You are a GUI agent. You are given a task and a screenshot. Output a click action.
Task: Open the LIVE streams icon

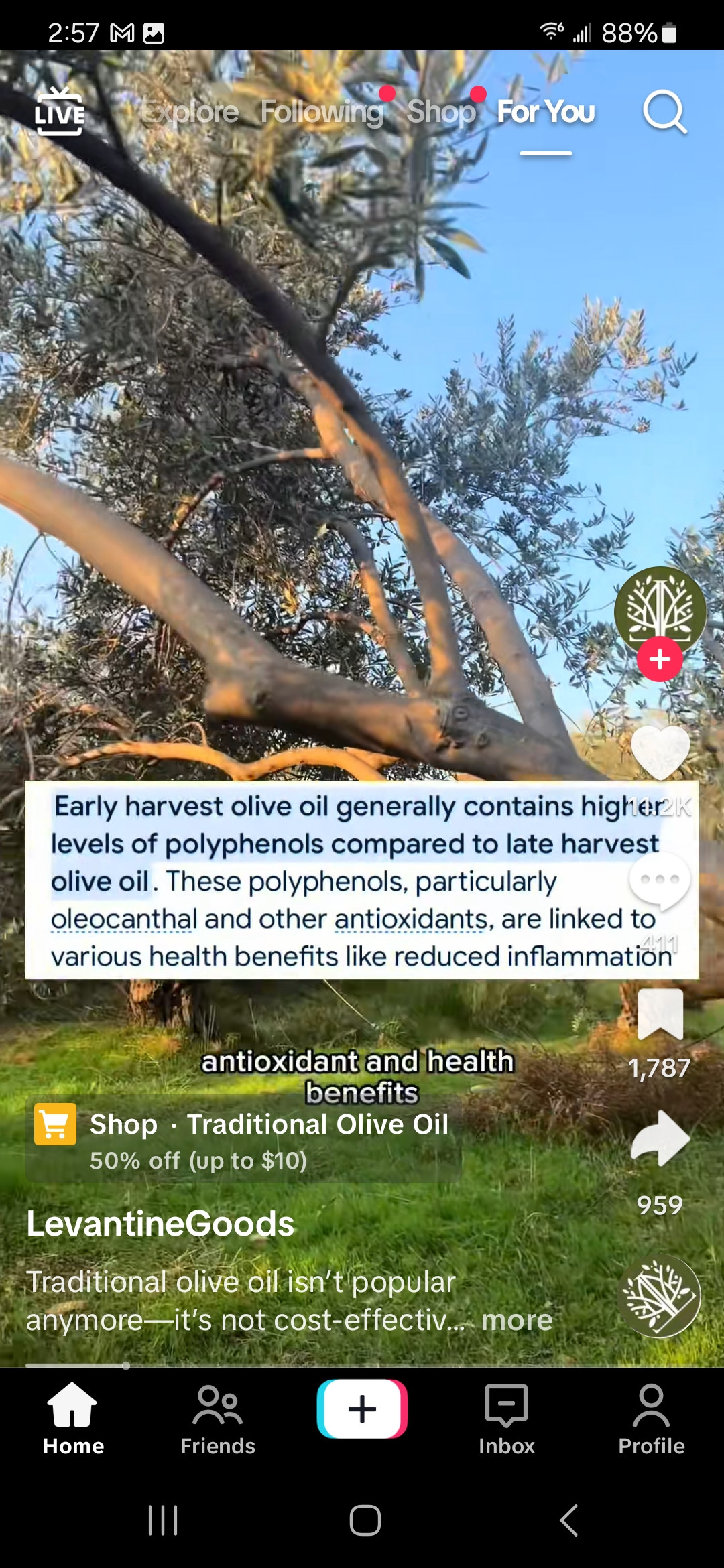click(x=60, y=112)
